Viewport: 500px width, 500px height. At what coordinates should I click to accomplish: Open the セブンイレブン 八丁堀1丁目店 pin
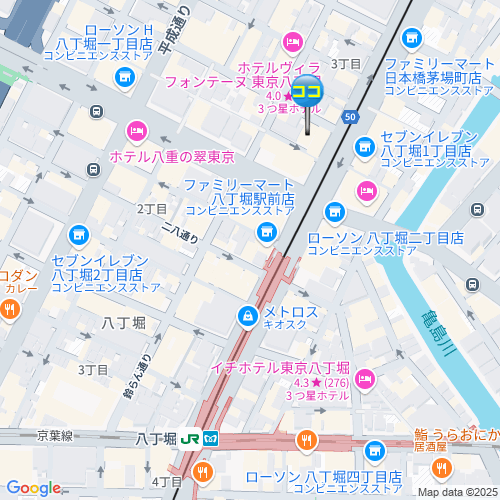[x=365, y=148]
